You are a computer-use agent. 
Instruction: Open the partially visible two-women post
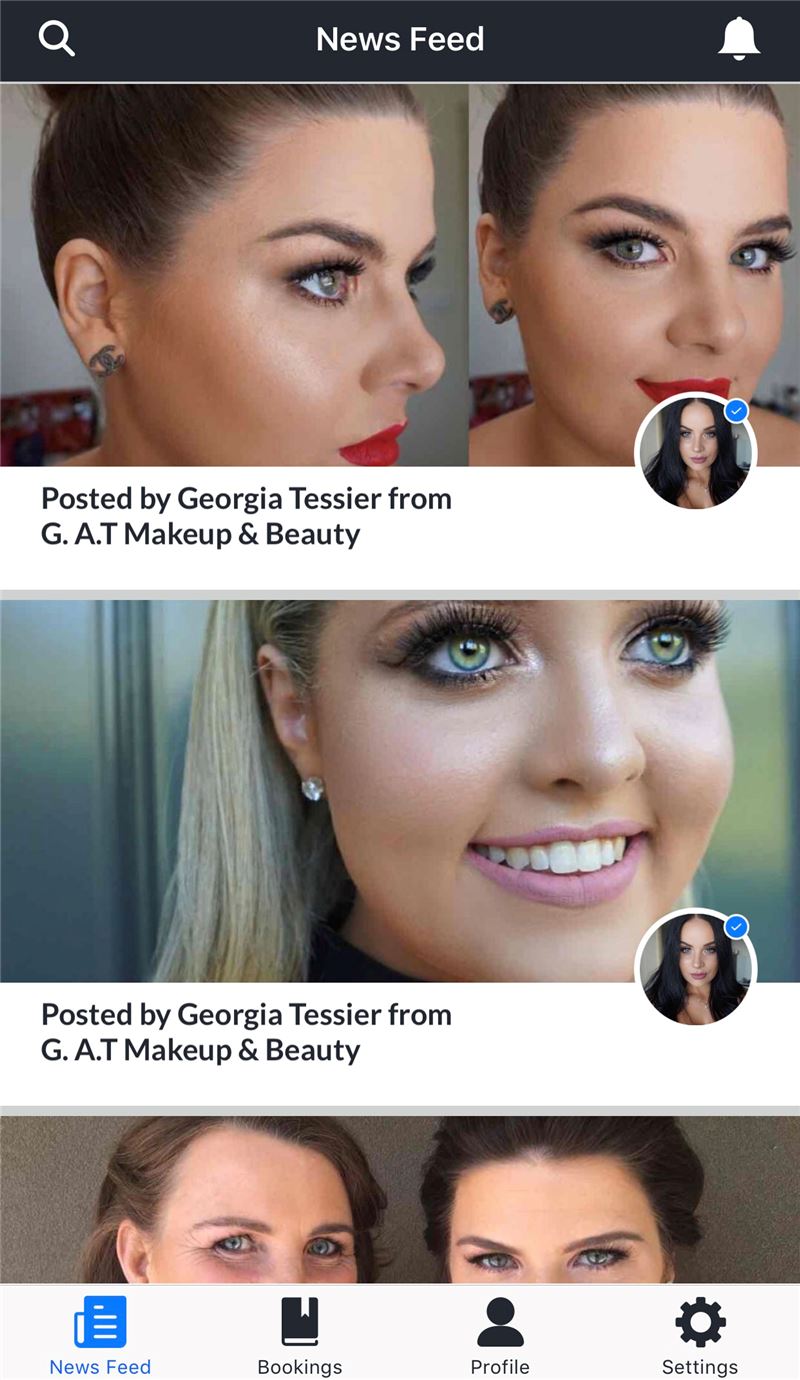[400, 1200]
